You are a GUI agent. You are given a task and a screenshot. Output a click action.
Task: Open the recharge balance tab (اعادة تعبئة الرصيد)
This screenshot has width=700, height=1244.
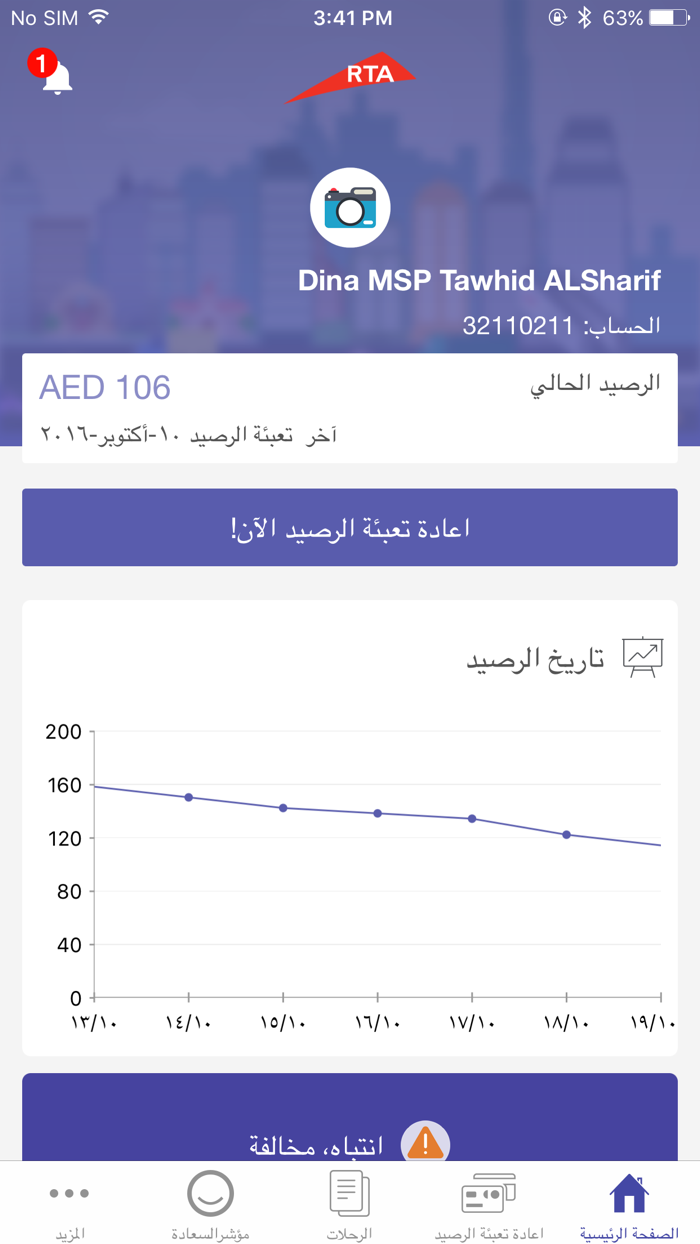pyautogui.click(x=489, y=1205)
